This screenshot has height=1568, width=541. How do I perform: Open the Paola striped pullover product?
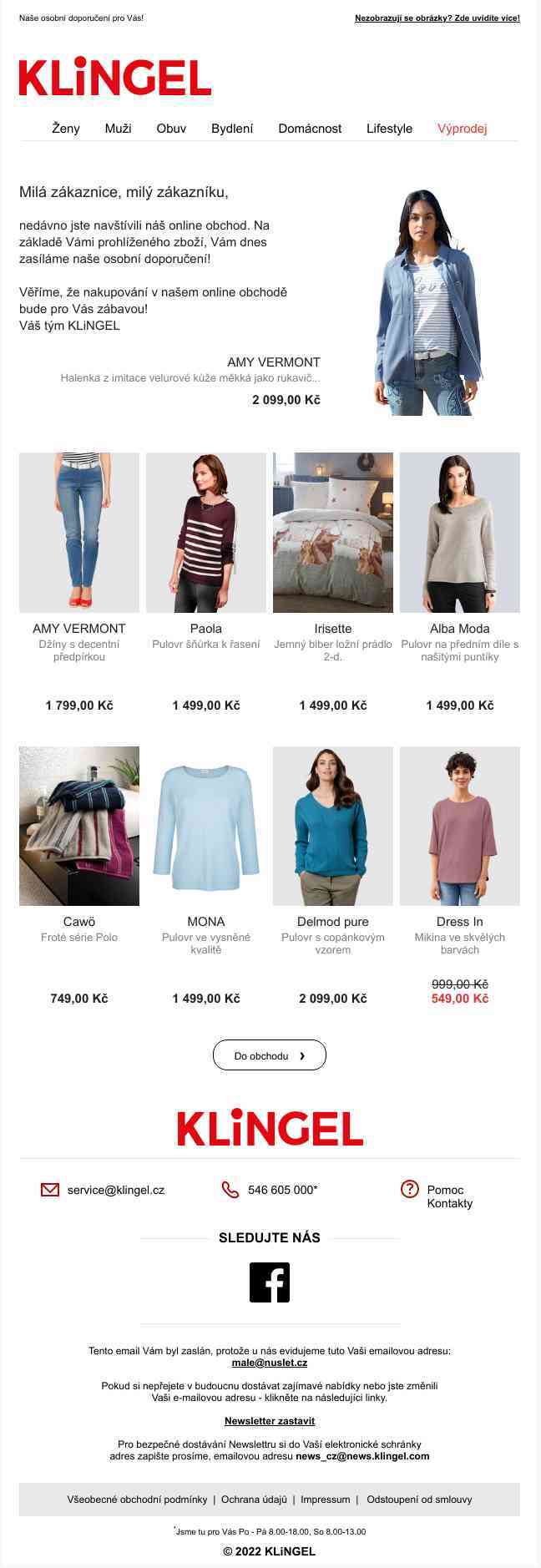[x=206, y=533]
